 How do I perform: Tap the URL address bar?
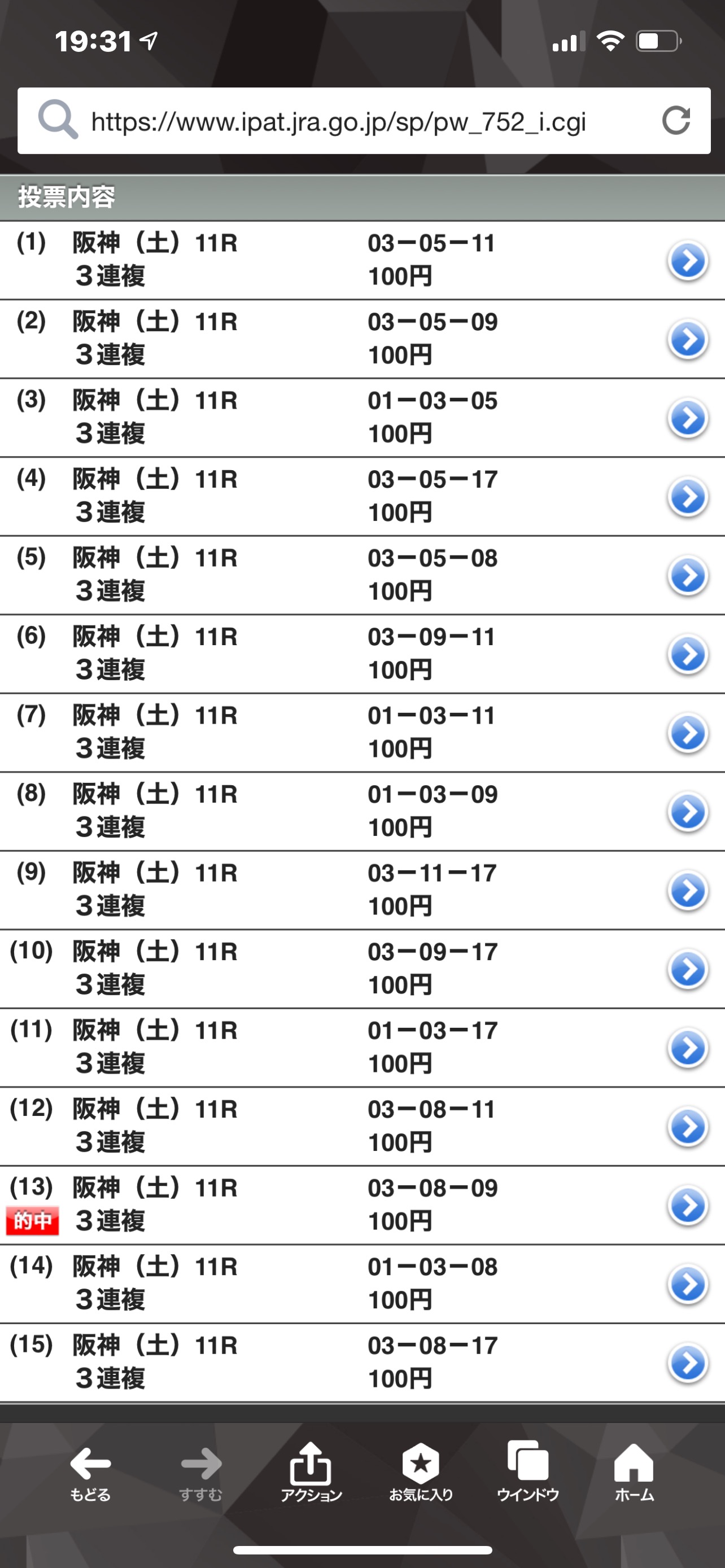click(338, 122)
